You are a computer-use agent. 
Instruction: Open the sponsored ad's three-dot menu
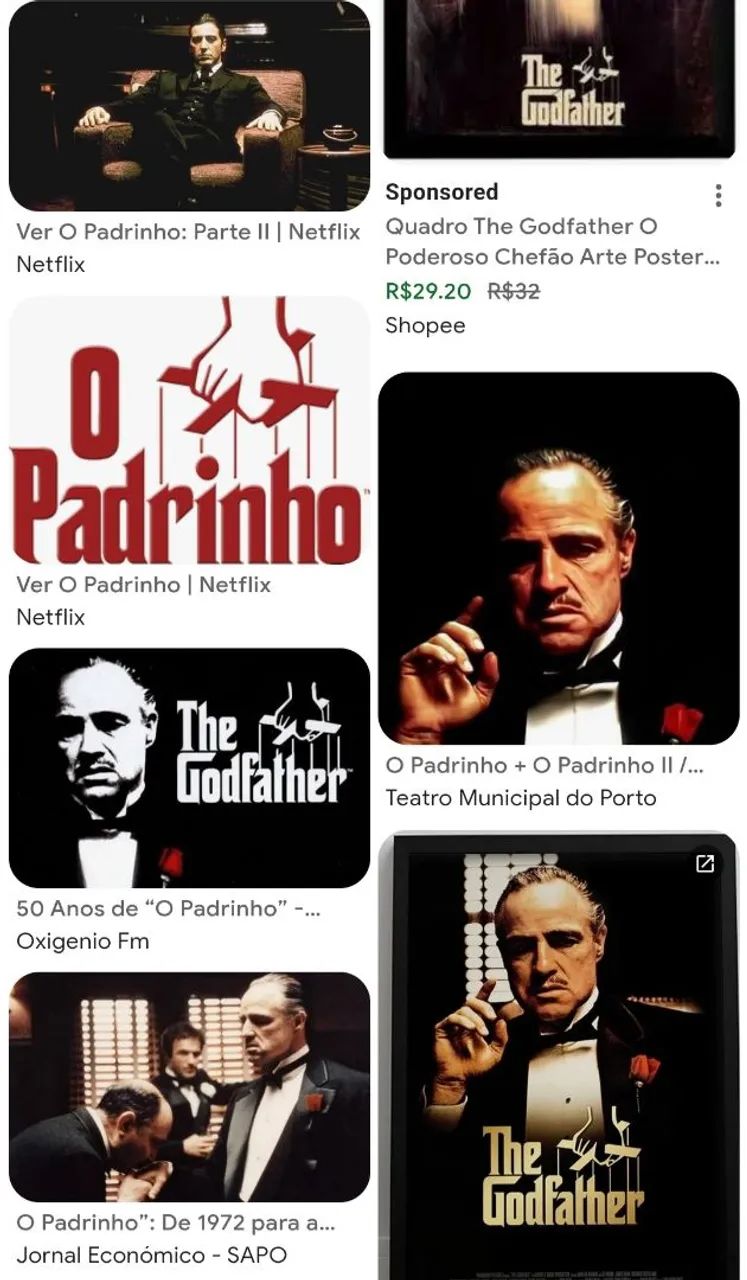point(718,195)
